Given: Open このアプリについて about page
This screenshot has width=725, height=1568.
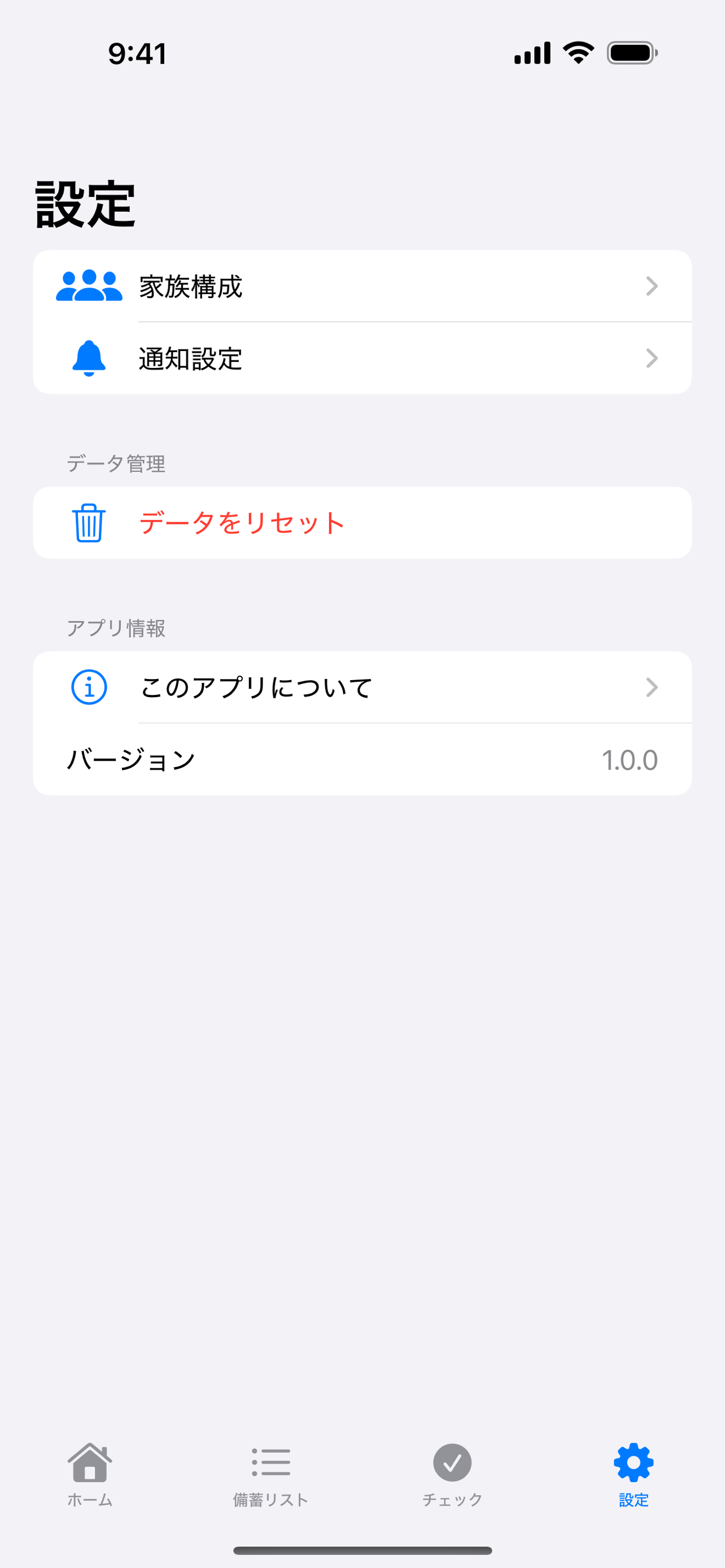Looking at the screenshot, I should point(362,687).
